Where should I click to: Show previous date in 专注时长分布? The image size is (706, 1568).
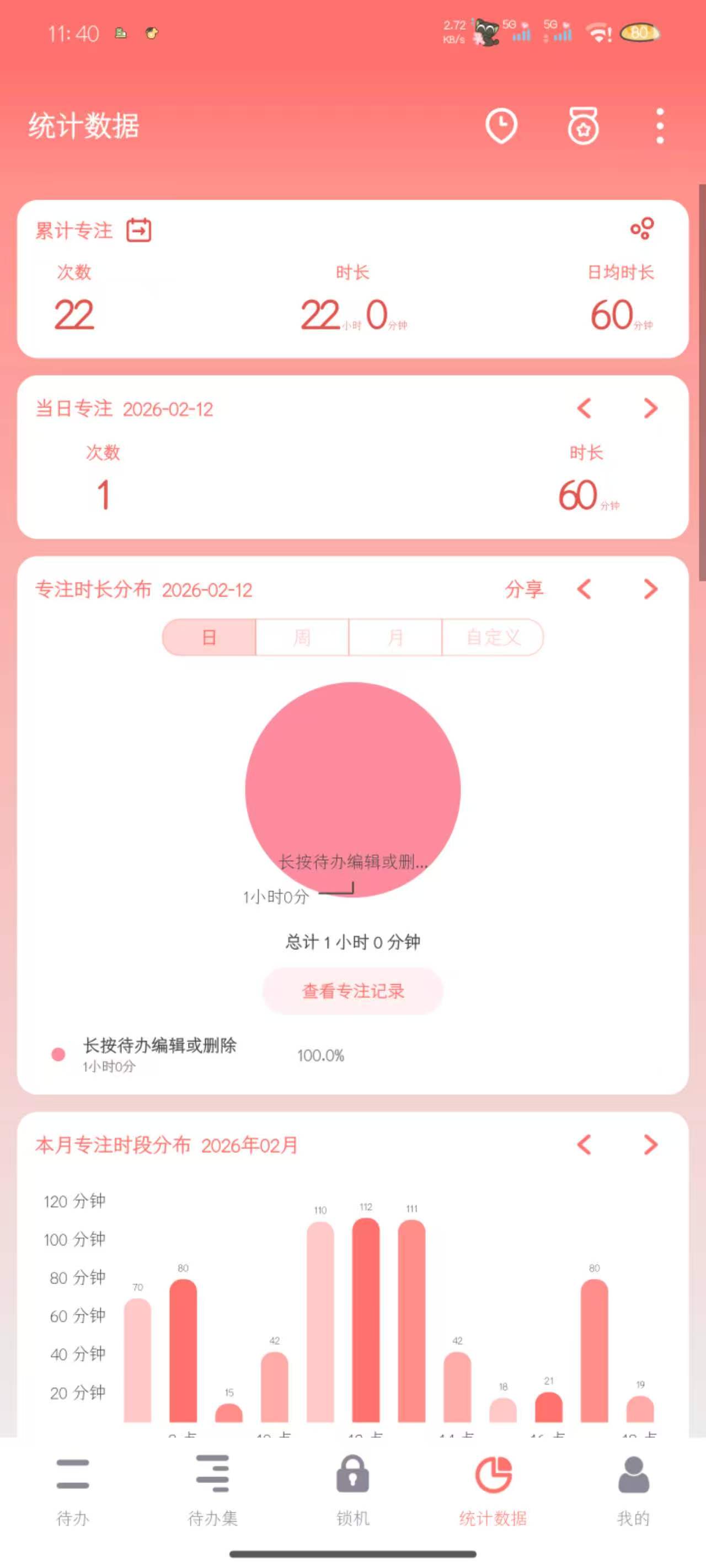pyautogui.click(x=584, y=589)
